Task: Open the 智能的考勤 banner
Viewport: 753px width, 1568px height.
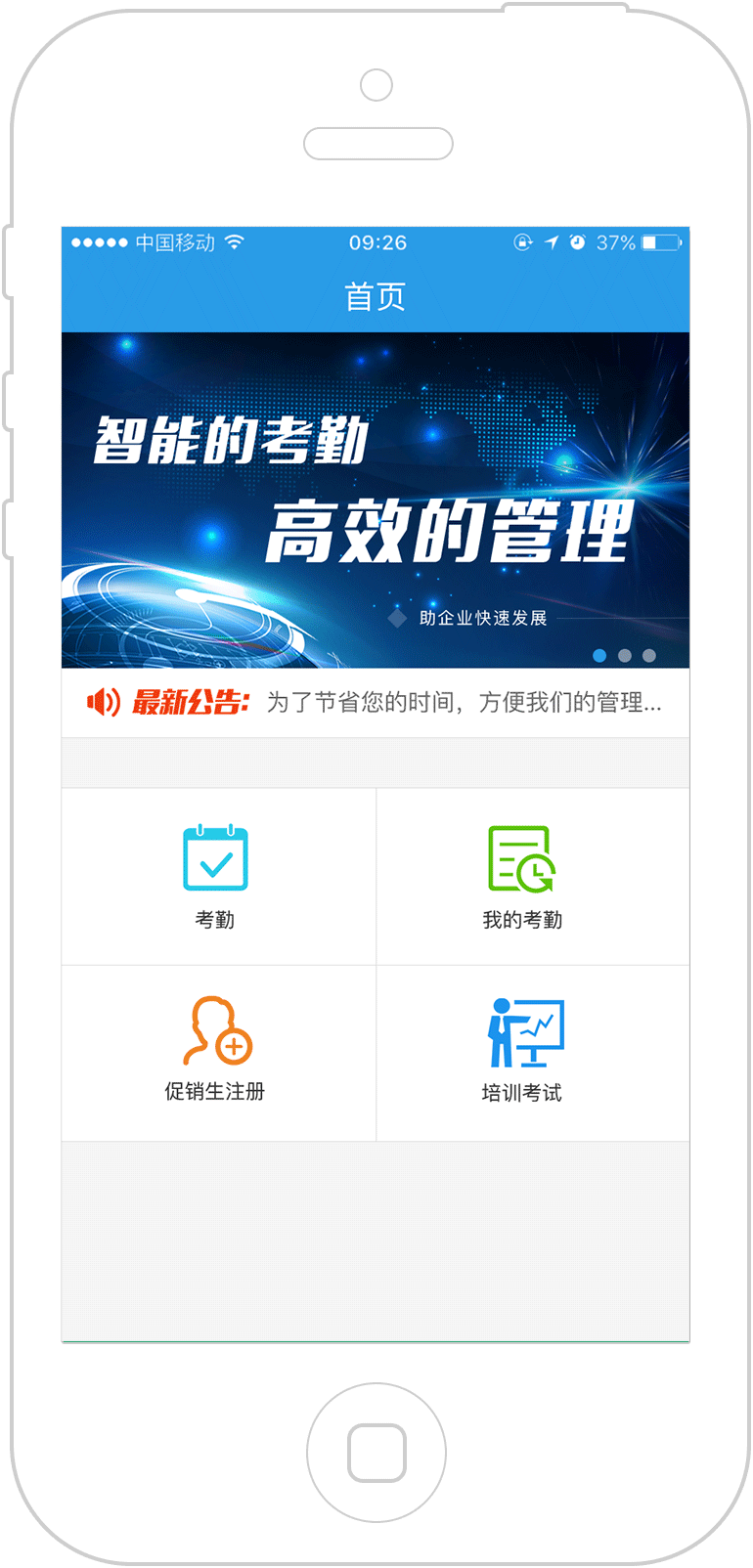Action: click(x=376, y=501)
